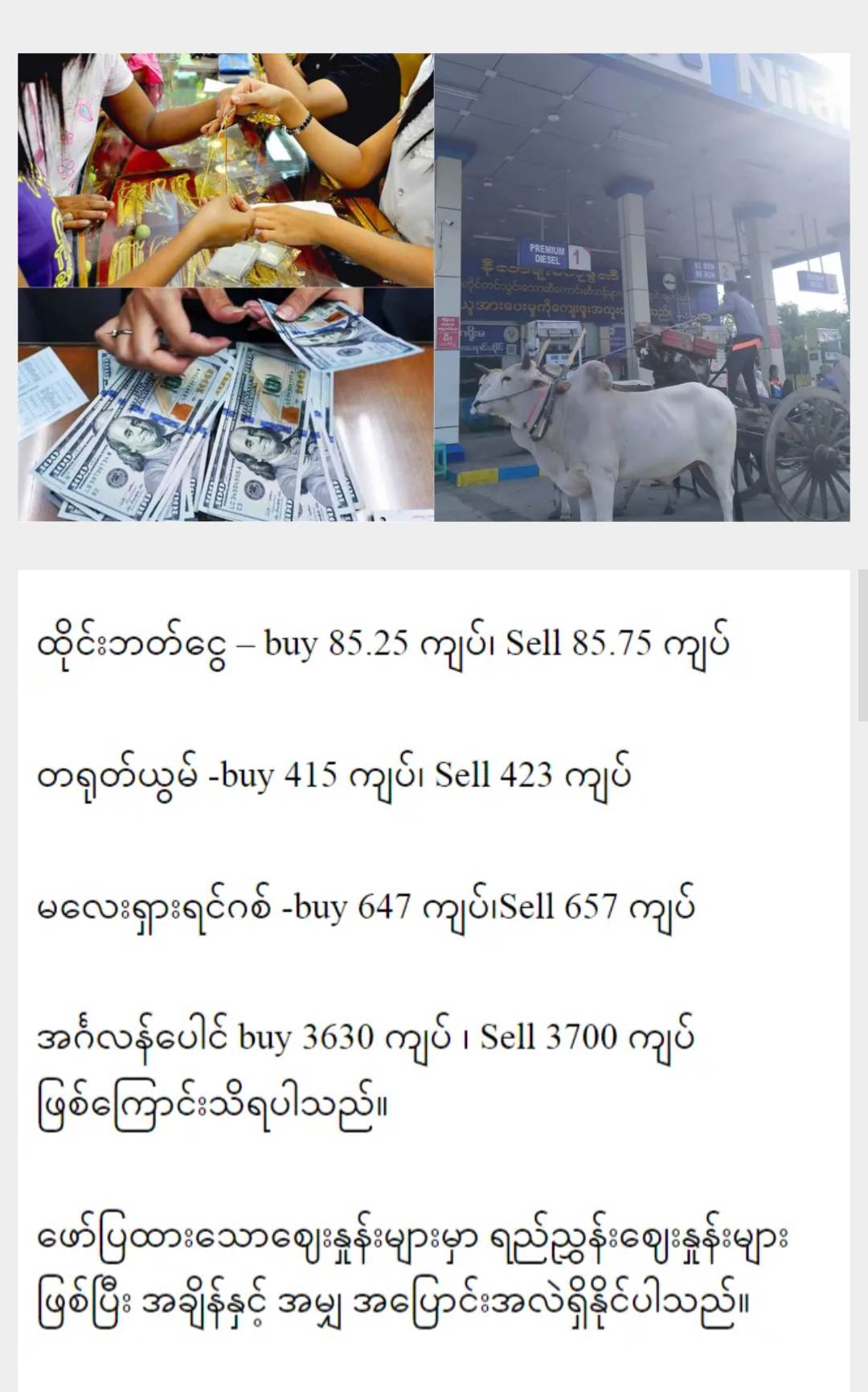Open the article's header photo collage
868x1392 pixels.
point(434,287)
